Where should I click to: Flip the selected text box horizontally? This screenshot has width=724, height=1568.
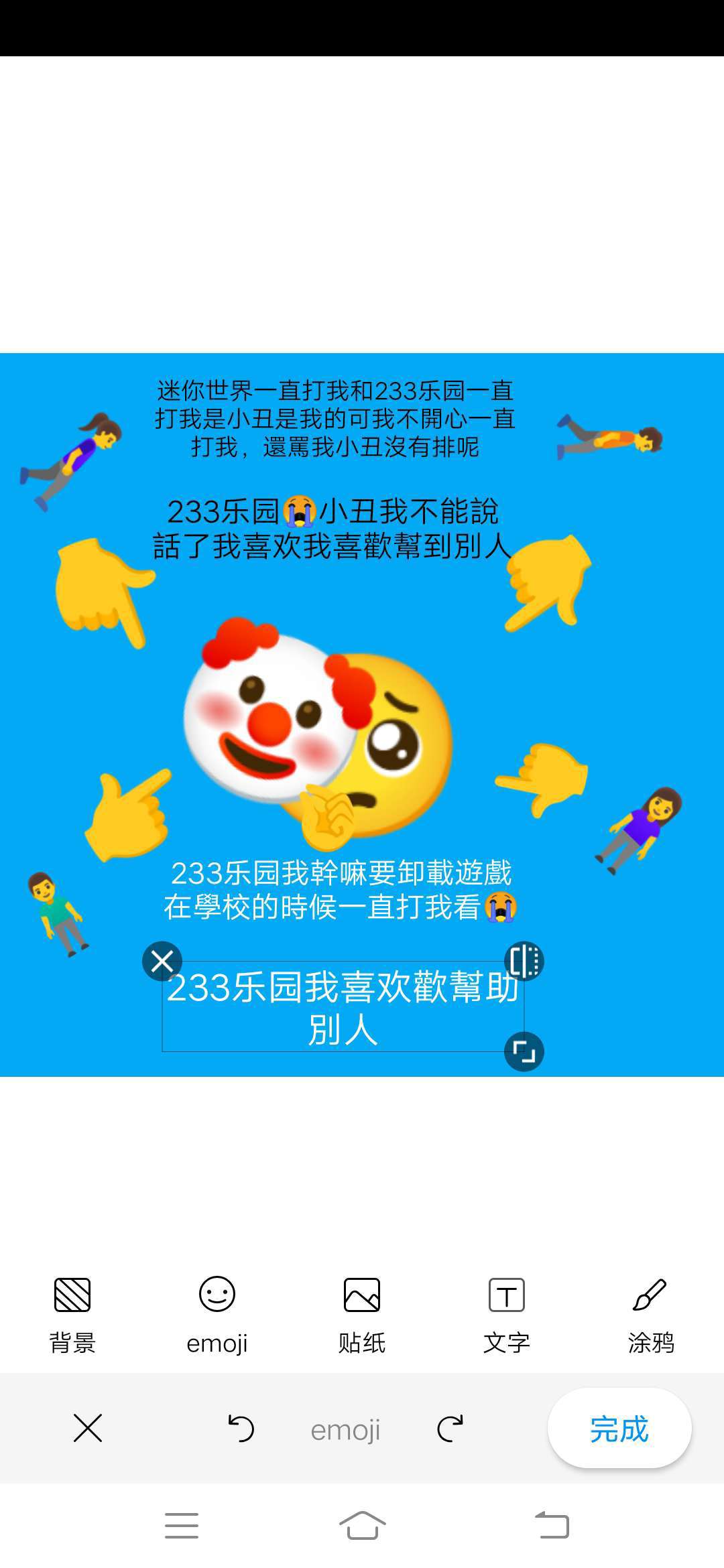[524, 961]
